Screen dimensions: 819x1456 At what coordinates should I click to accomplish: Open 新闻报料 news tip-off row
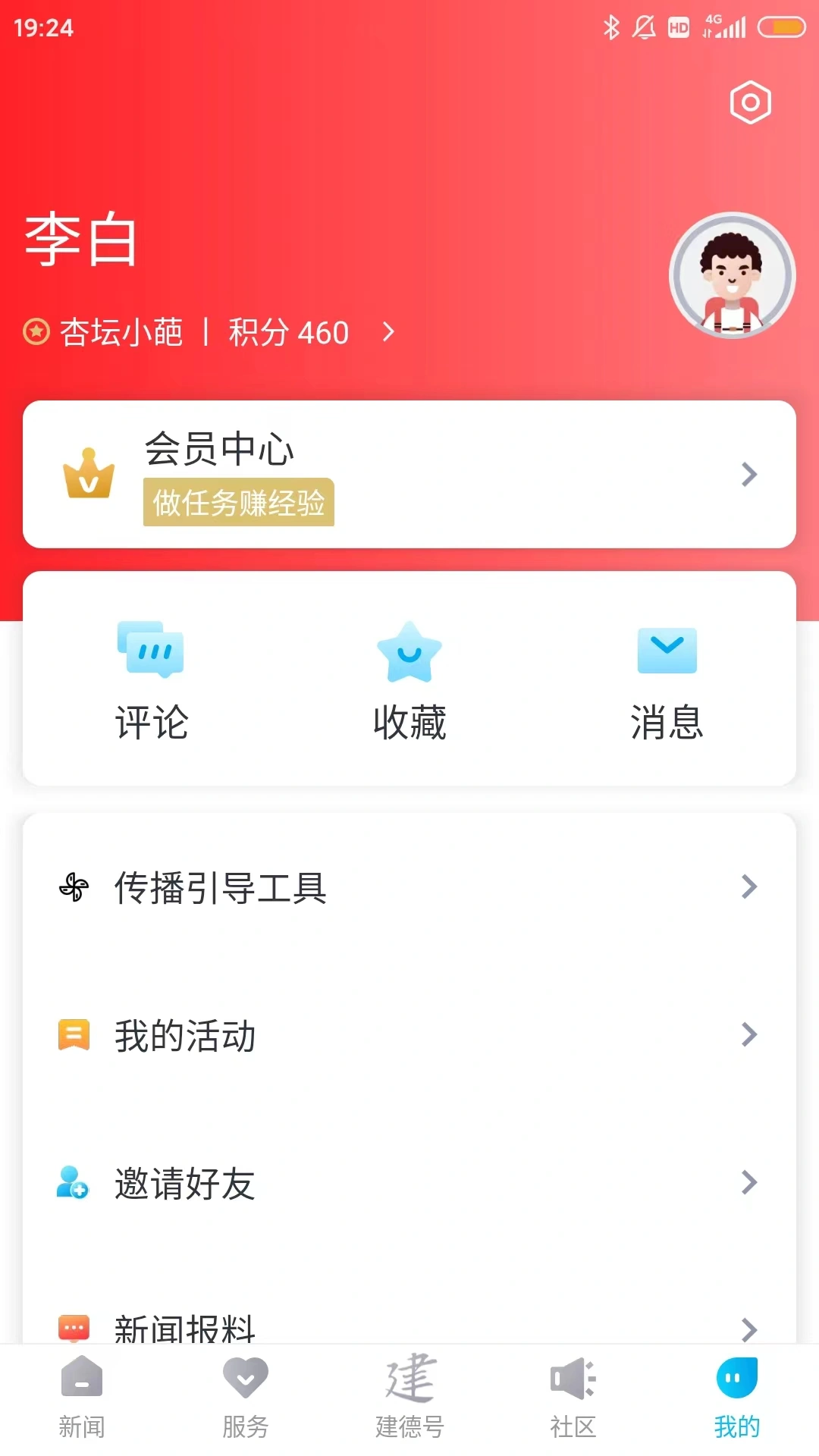click(x=409, y=1326)
